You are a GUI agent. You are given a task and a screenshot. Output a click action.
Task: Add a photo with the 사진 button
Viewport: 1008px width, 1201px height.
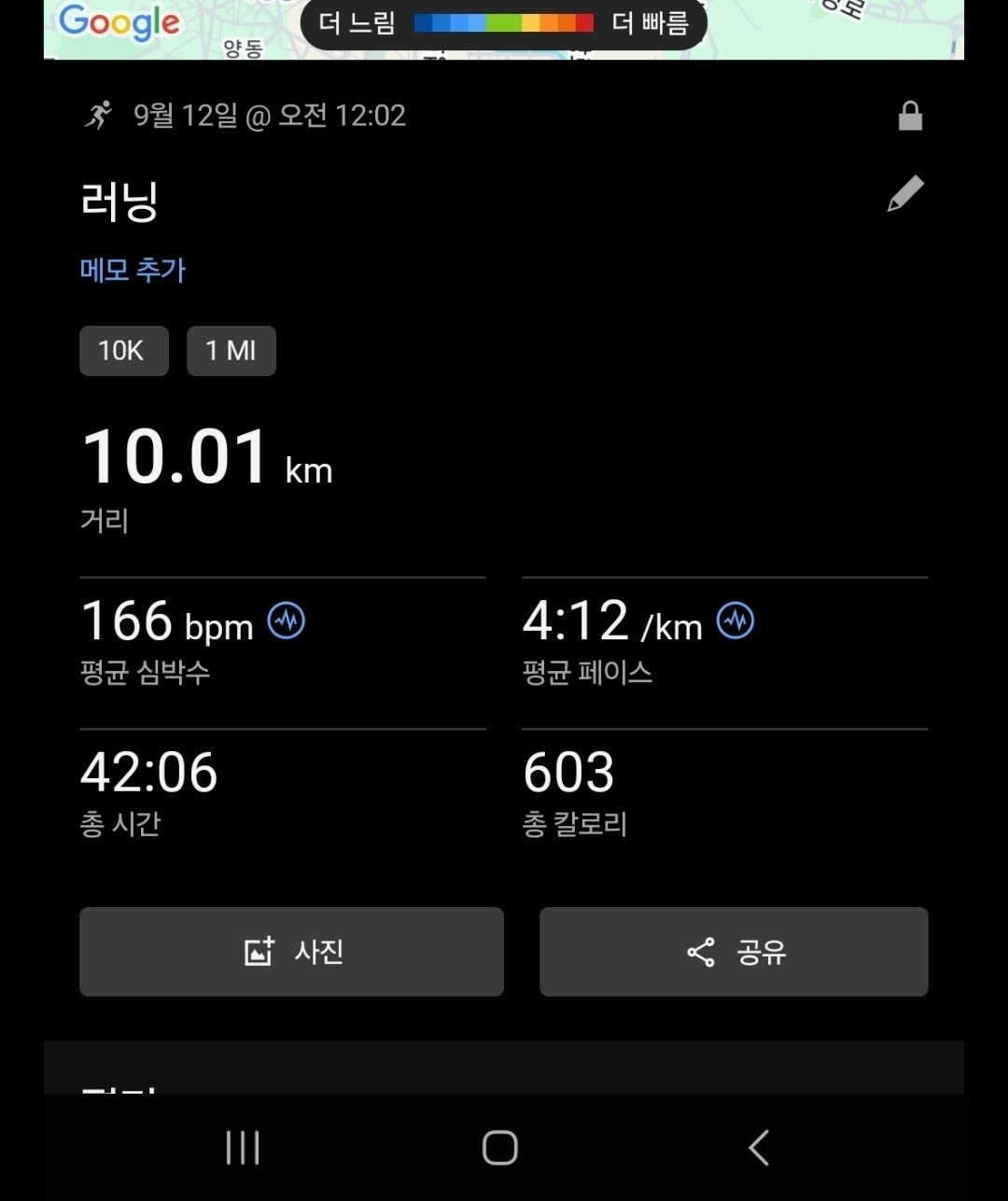[x=291, y=951]
